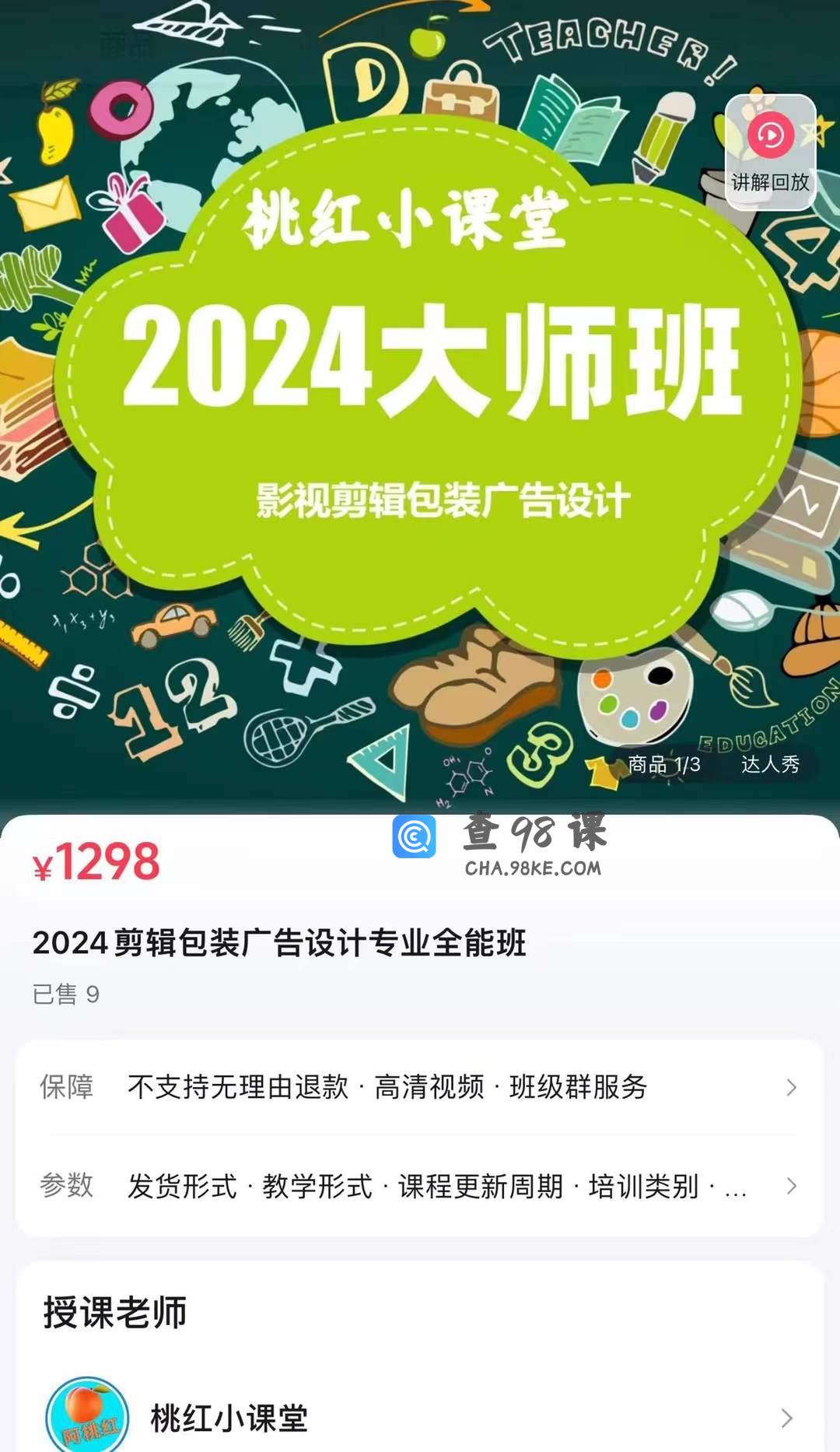Viewport: 840px width, 1452px height.
Task: Open the 保障 service guarantee details
Action: pyautogui.click(x=420, y=1087)
